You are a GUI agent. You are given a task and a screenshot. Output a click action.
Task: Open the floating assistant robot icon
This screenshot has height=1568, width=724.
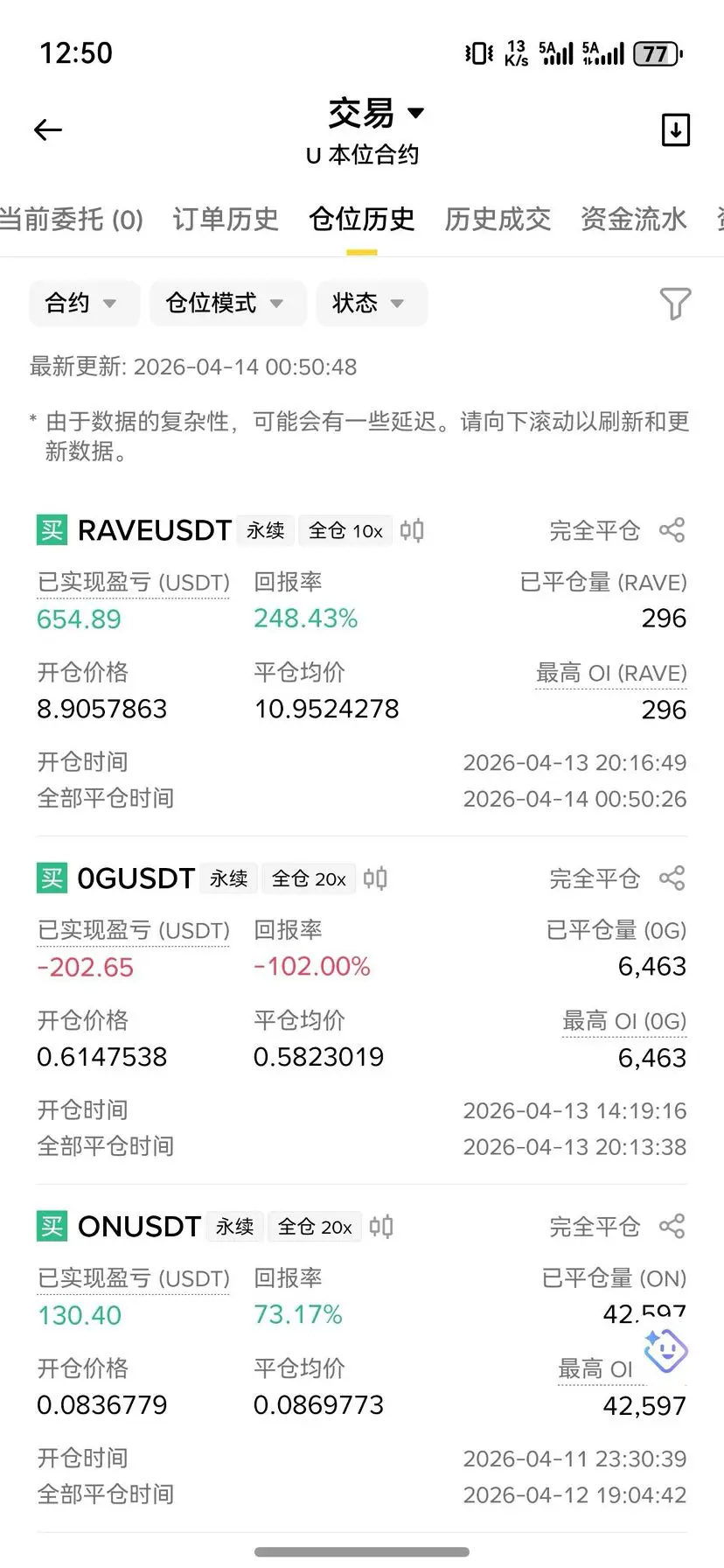pos(665,1351)
